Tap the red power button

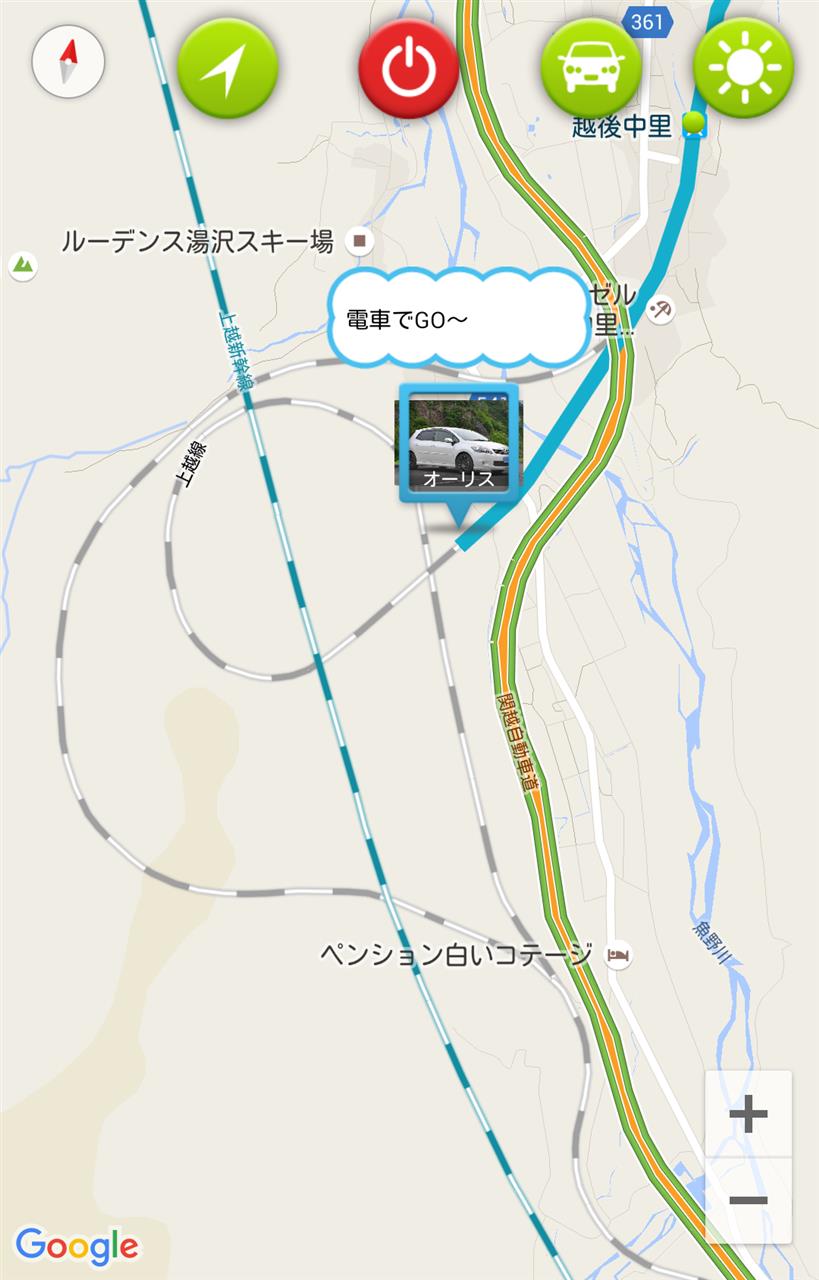[408, 68]
